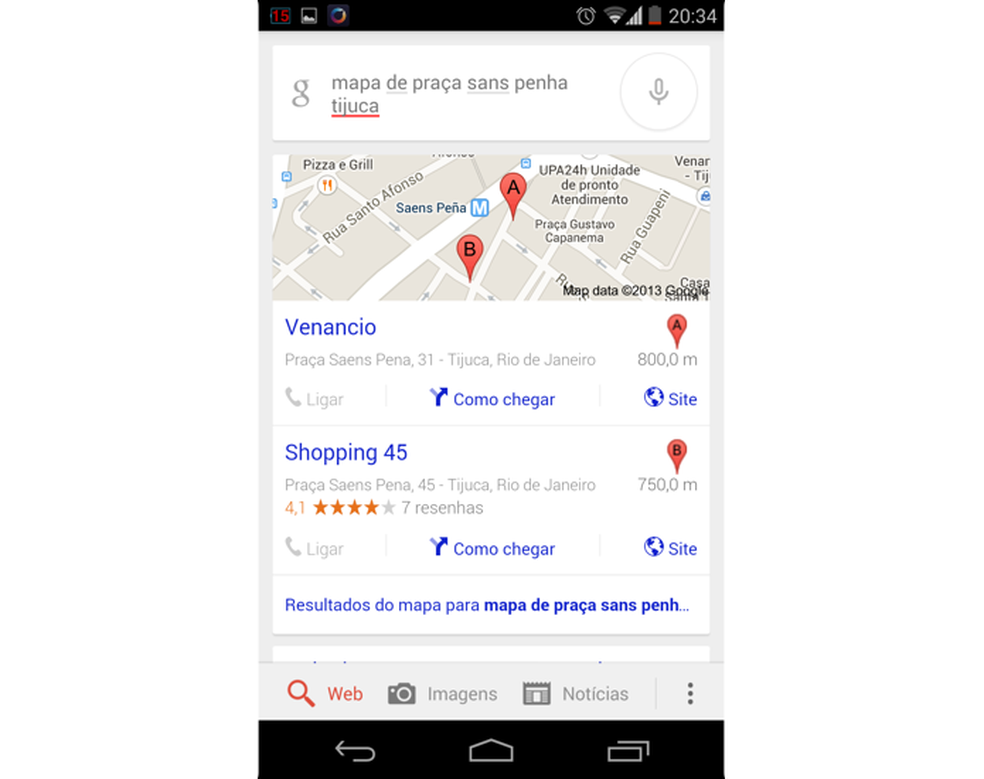Open the Shopping 45 result

click(346, 452)
